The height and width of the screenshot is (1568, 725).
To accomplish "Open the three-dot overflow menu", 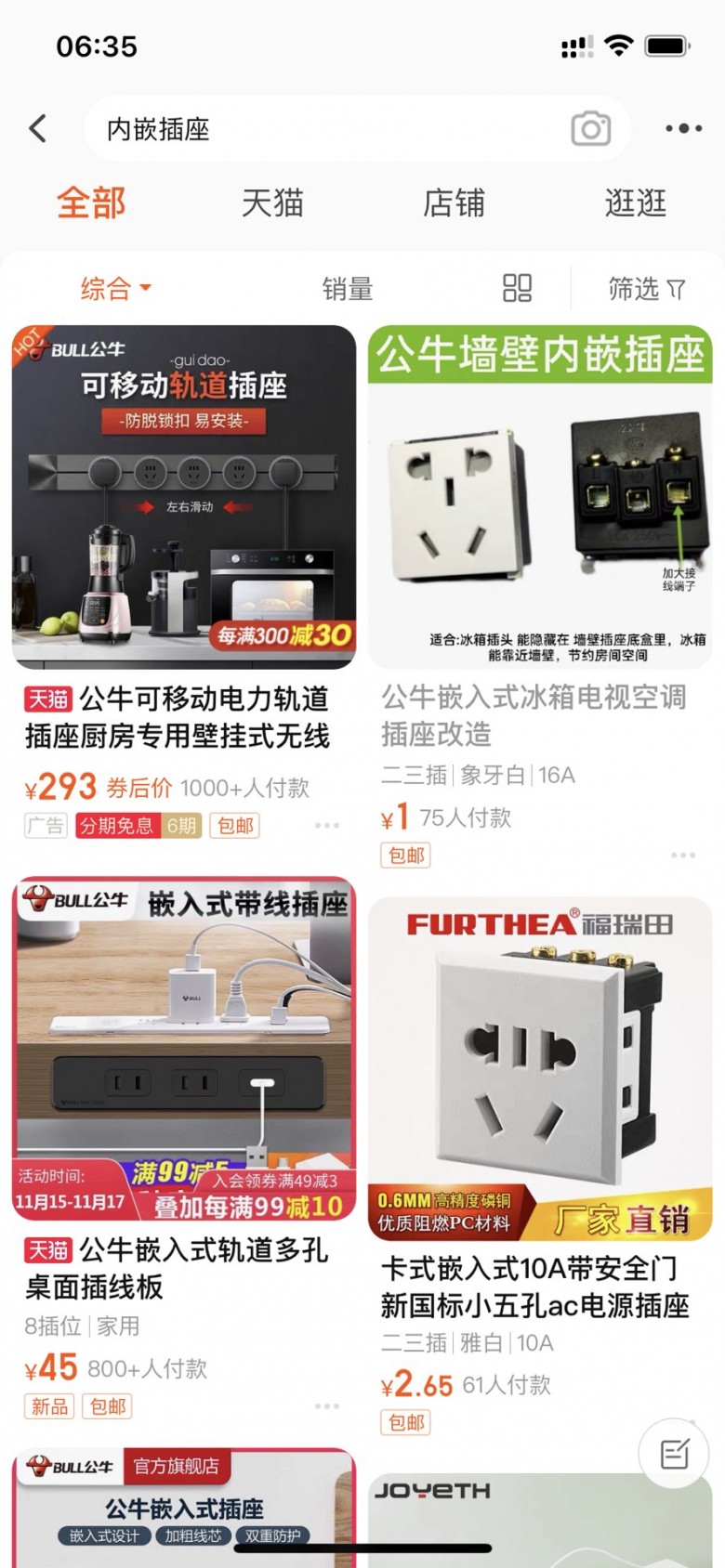I will click(x=683, y=128).
